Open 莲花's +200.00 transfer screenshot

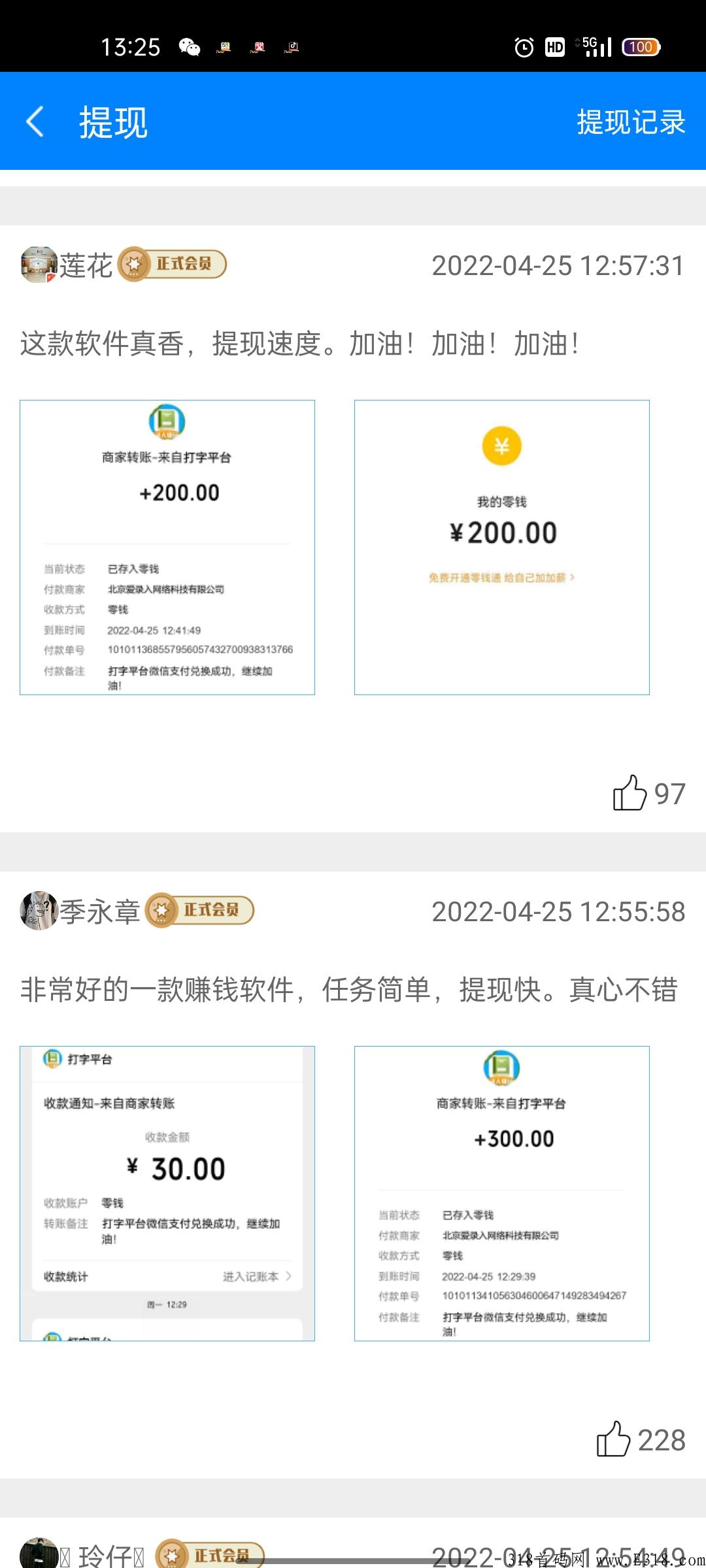(x=167, y=547)
